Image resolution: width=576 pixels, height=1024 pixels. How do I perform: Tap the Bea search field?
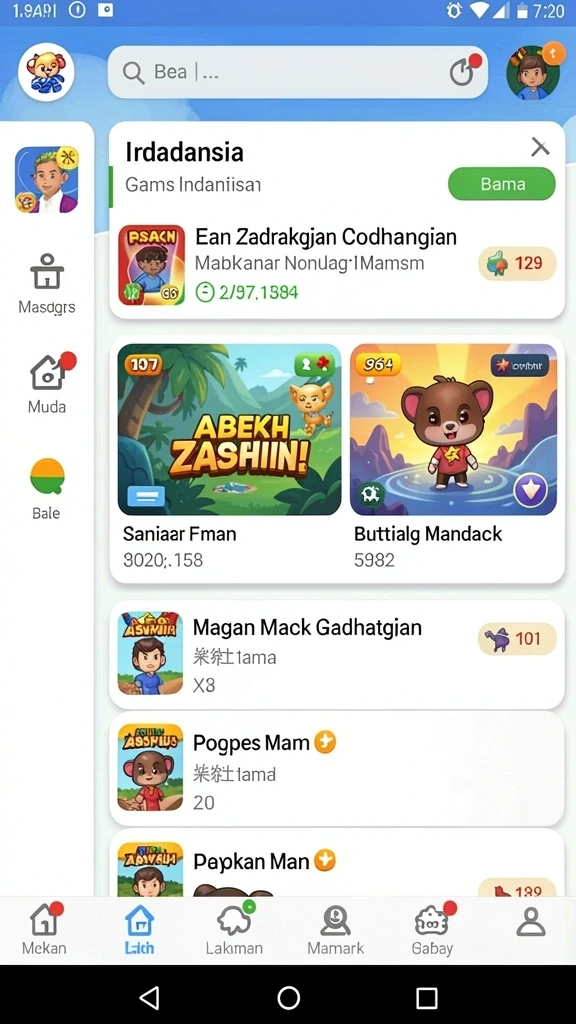tap(298, 72)
